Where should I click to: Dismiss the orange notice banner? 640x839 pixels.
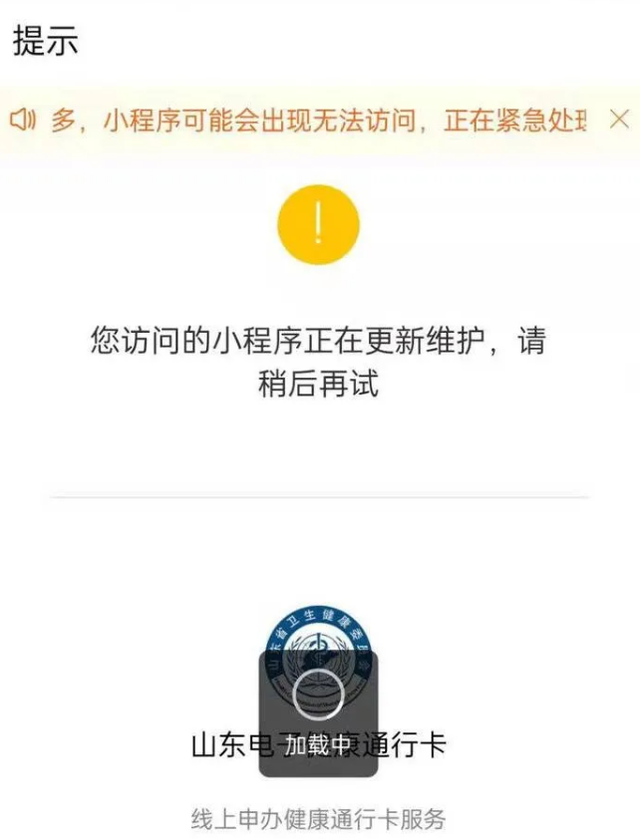(x=618, y=120)
